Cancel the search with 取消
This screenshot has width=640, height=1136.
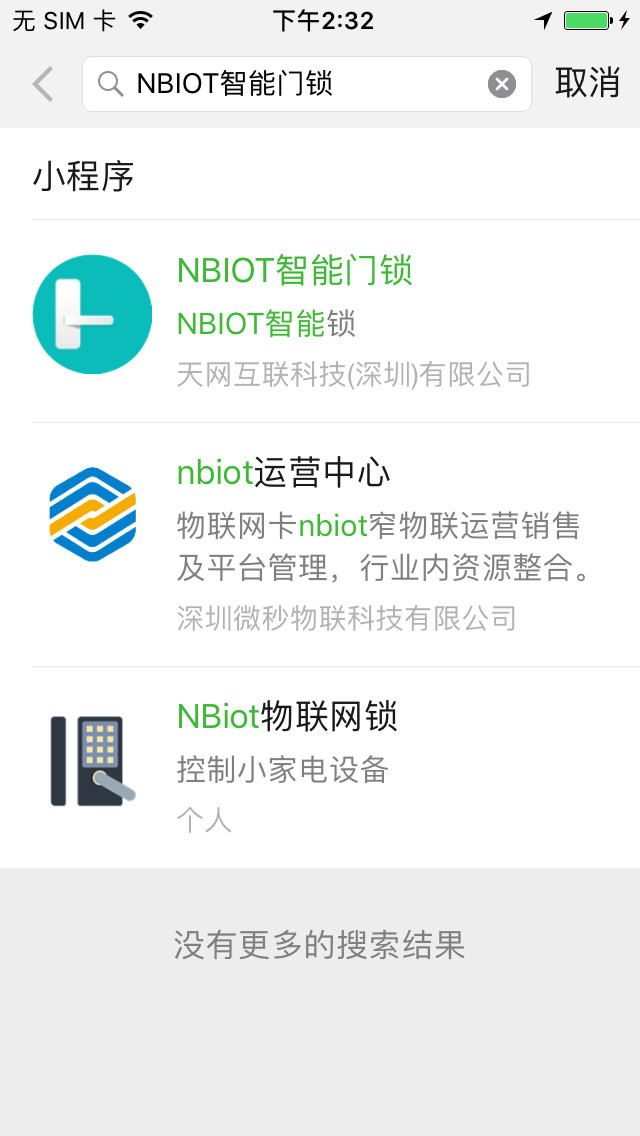(587, 83)
